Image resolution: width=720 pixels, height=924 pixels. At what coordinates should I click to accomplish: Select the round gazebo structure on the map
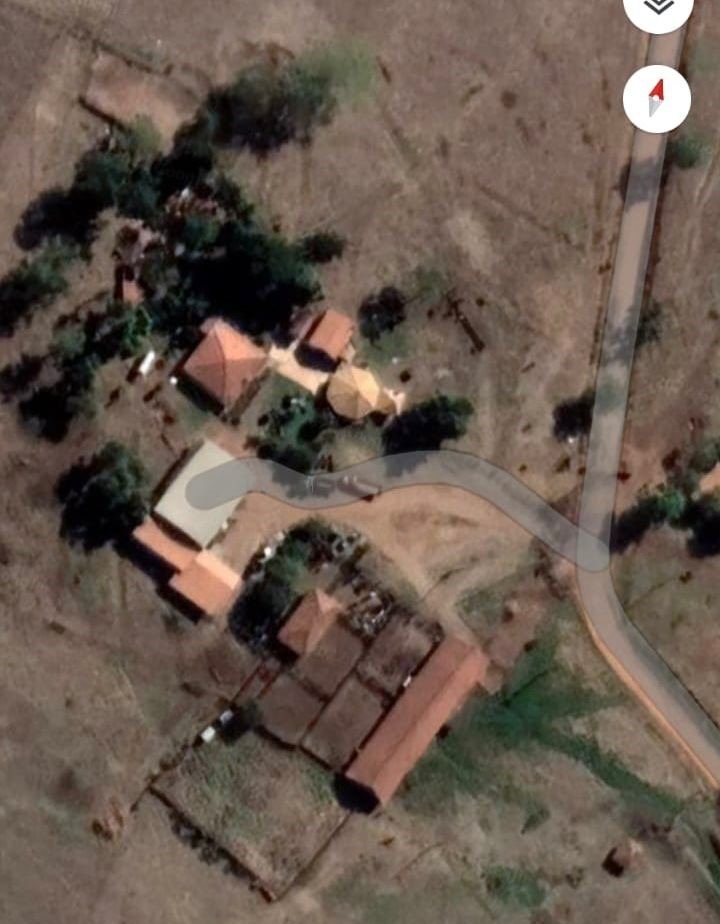pos(355,393)
